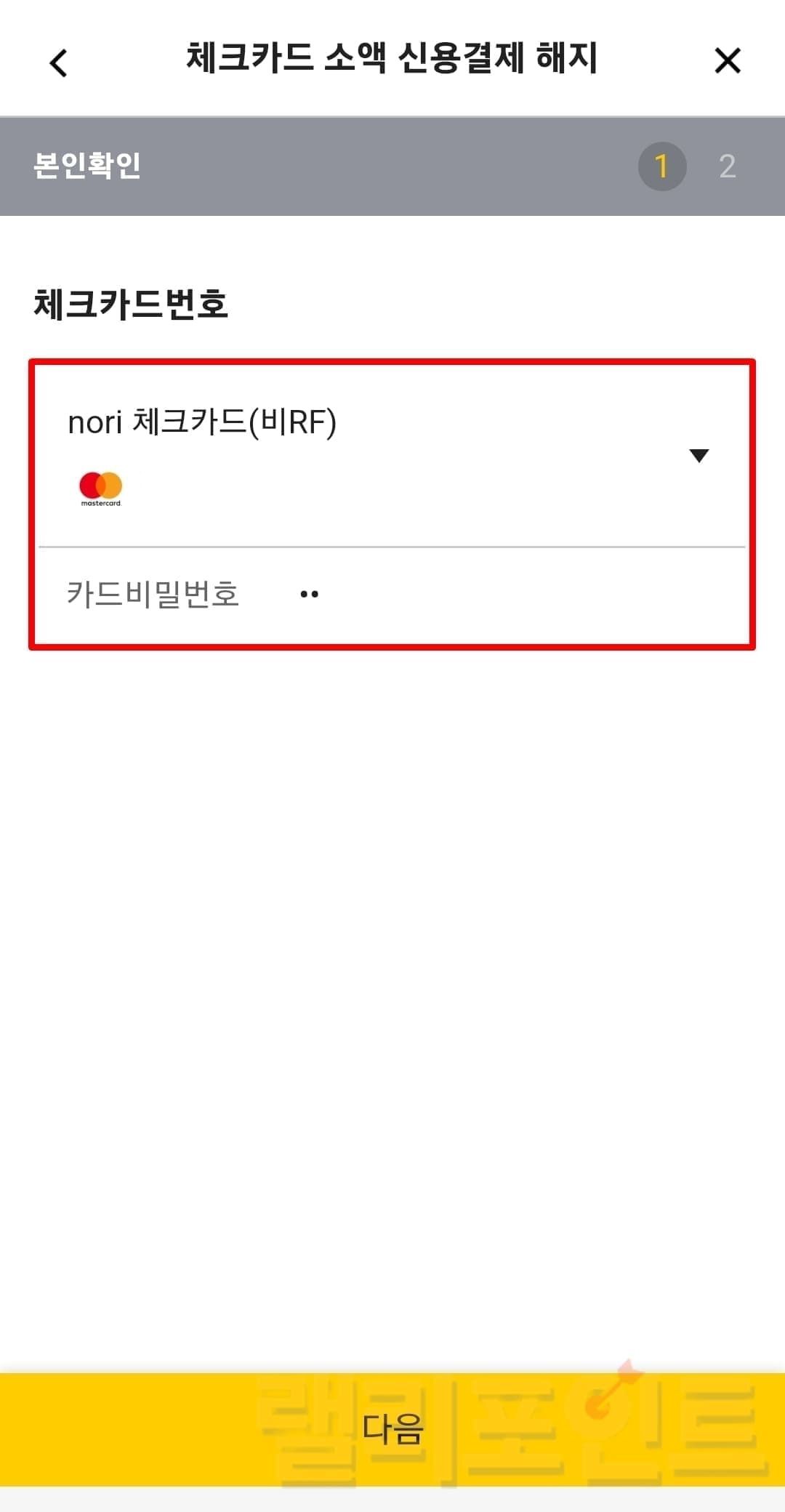The image size is (785, 1512).
Task: Go back using the header arrow
Action: pyautogui.click(x=59, y=63)
